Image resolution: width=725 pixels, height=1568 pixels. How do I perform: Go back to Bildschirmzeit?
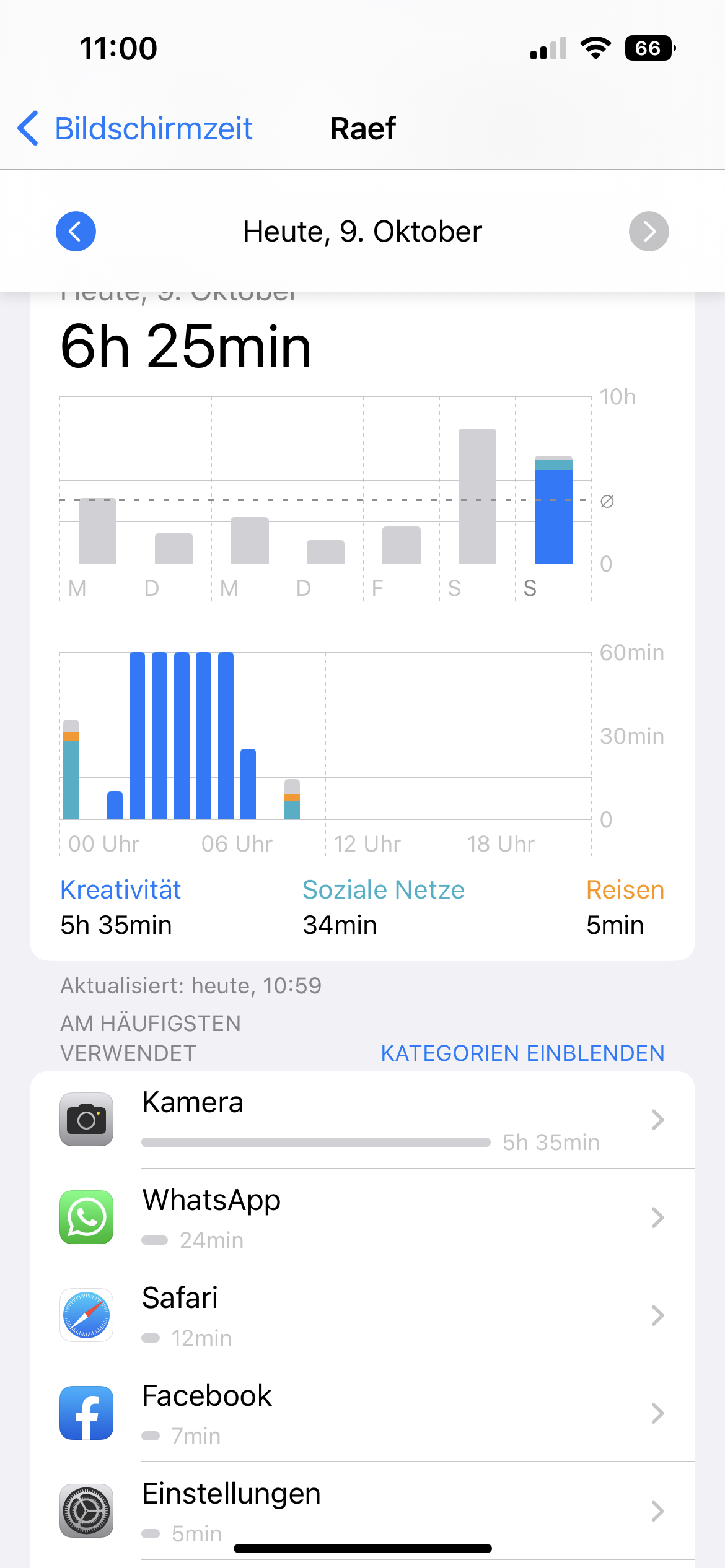pyautogui.click(x=135, y=129)
